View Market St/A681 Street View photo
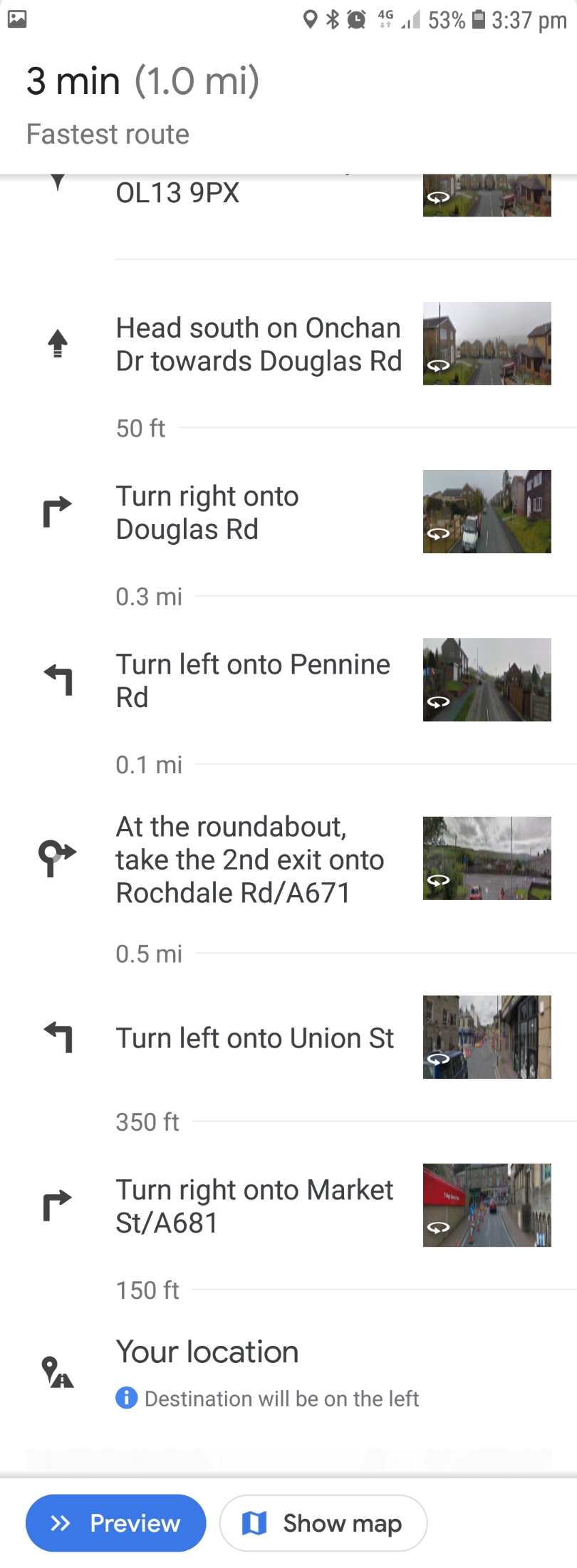The height and width of the screenshot is (1568, 577). click(x=487, y=1205)
